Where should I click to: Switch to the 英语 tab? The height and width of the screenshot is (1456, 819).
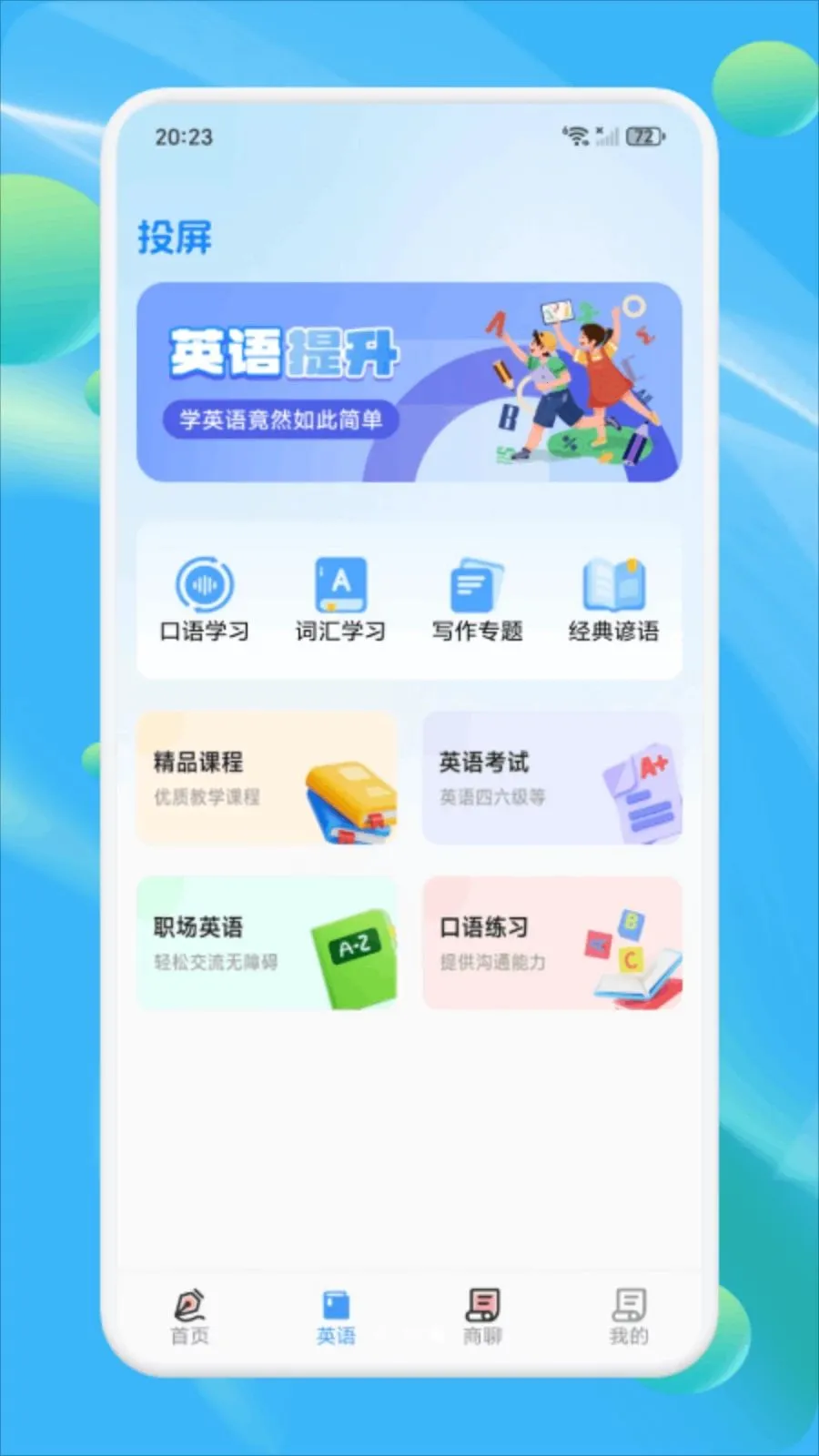point(335,1319)
